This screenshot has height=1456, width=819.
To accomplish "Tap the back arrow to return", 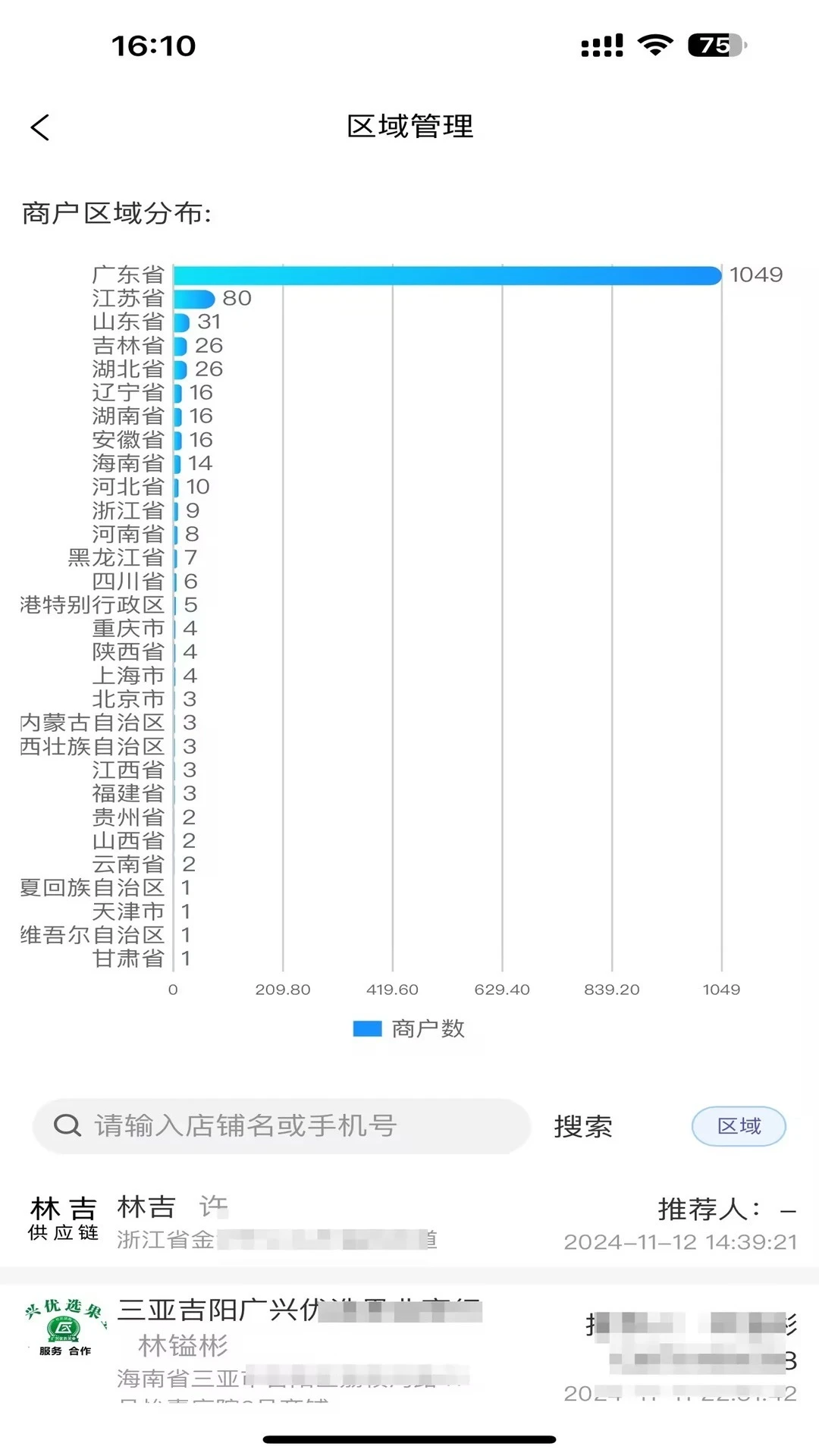I will (39, 127).
